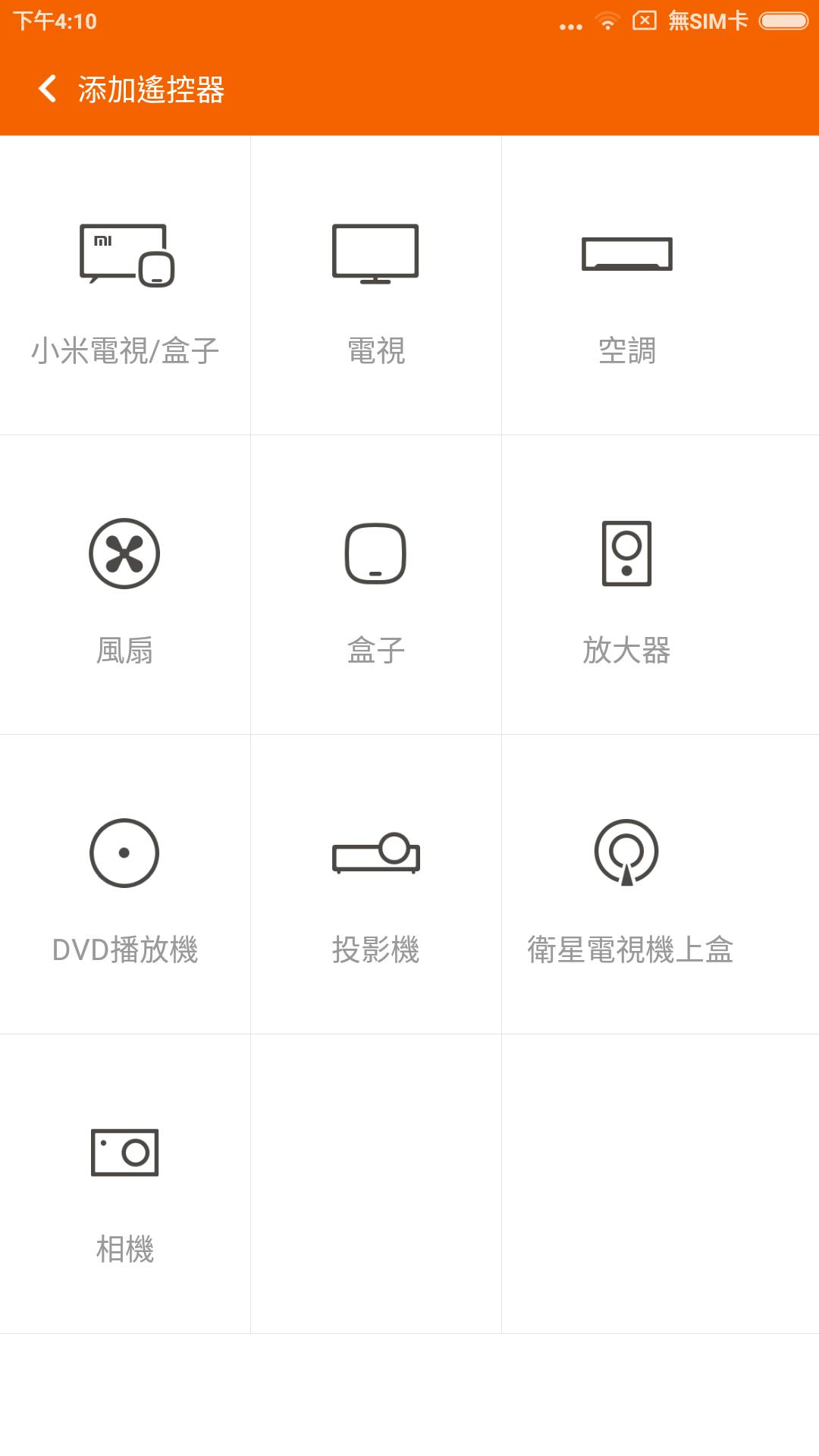Pick the 風扇 option
The height and width of the screenshot is (1456, 819).
(125, 585)
